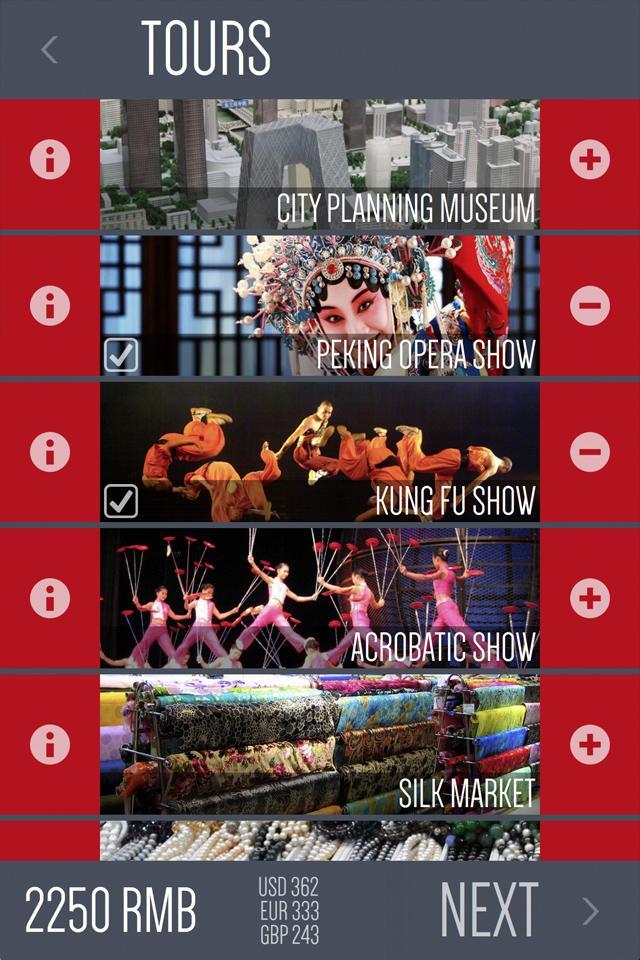The image size is (640, 960).
Task: Go back using the top-left arrow
Action: tap(49, 49)
